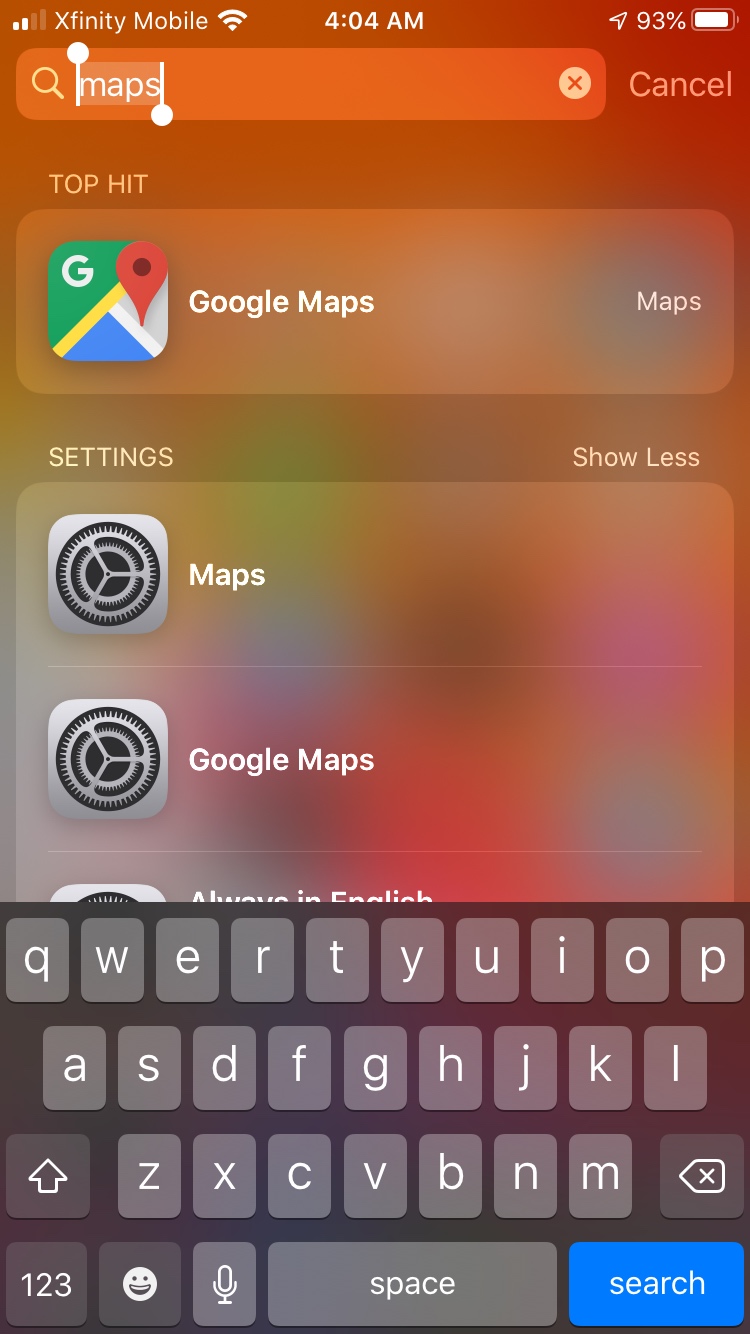Image resolution: width=750 pixels, height=1334 pixels.
Task: Cancel the Spotlight search
Action: pos(680,84)
